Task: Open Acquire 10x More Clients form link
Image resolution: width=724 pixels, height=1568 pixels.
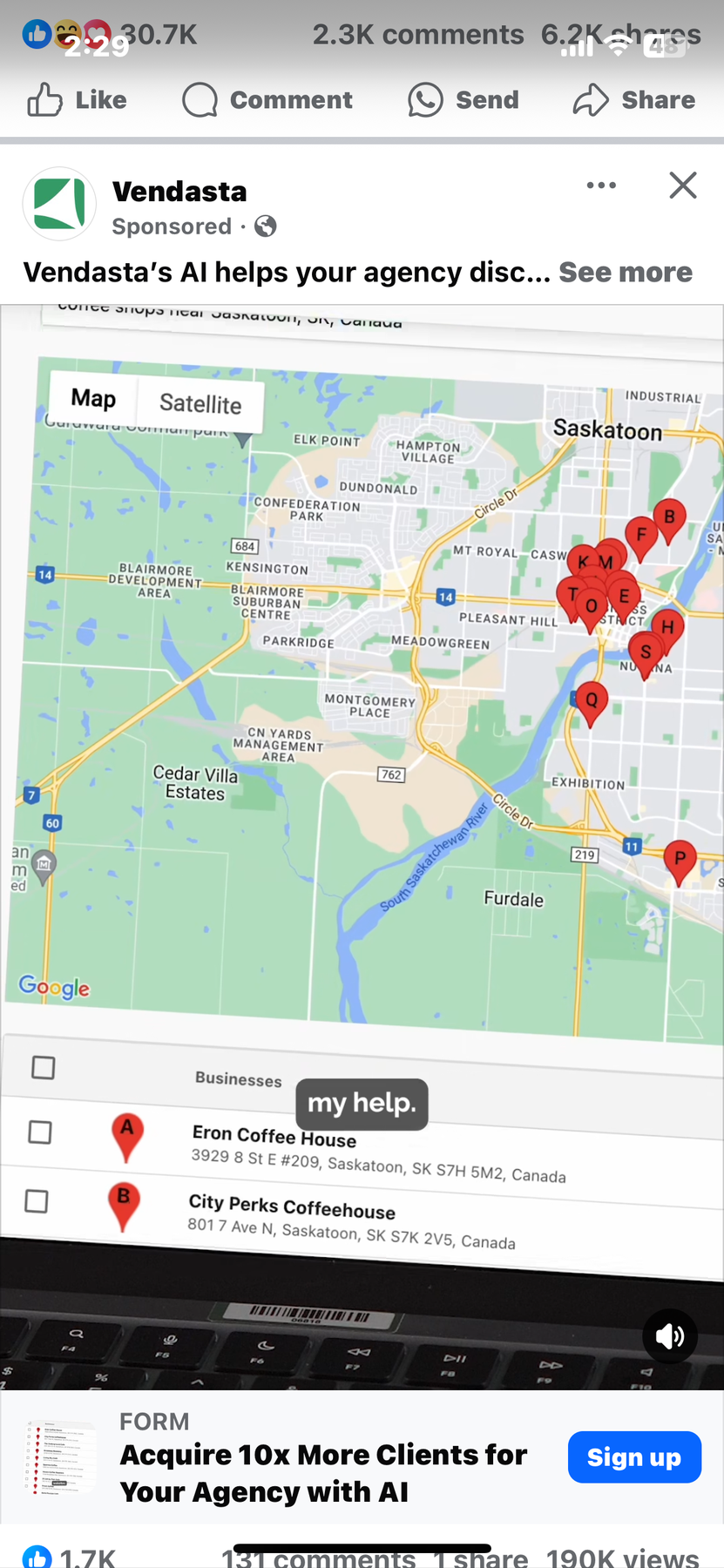Action: (322, 1472)
